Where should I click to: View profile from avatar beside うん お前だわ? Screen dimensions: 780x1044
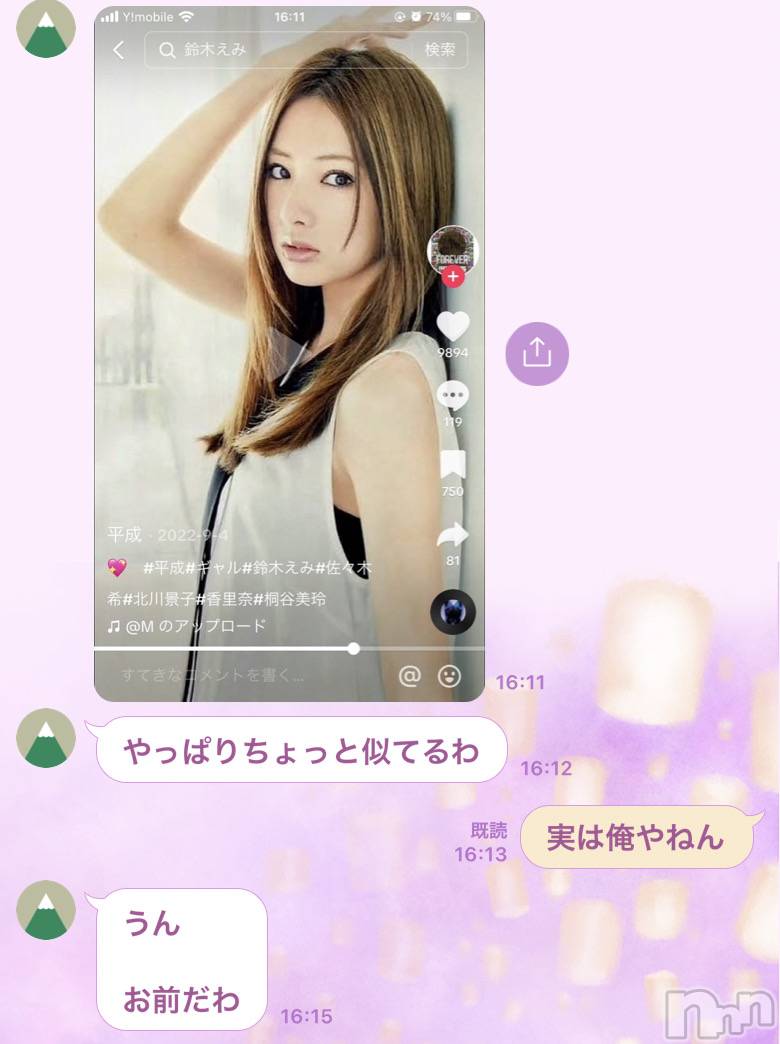pos(46,910)
